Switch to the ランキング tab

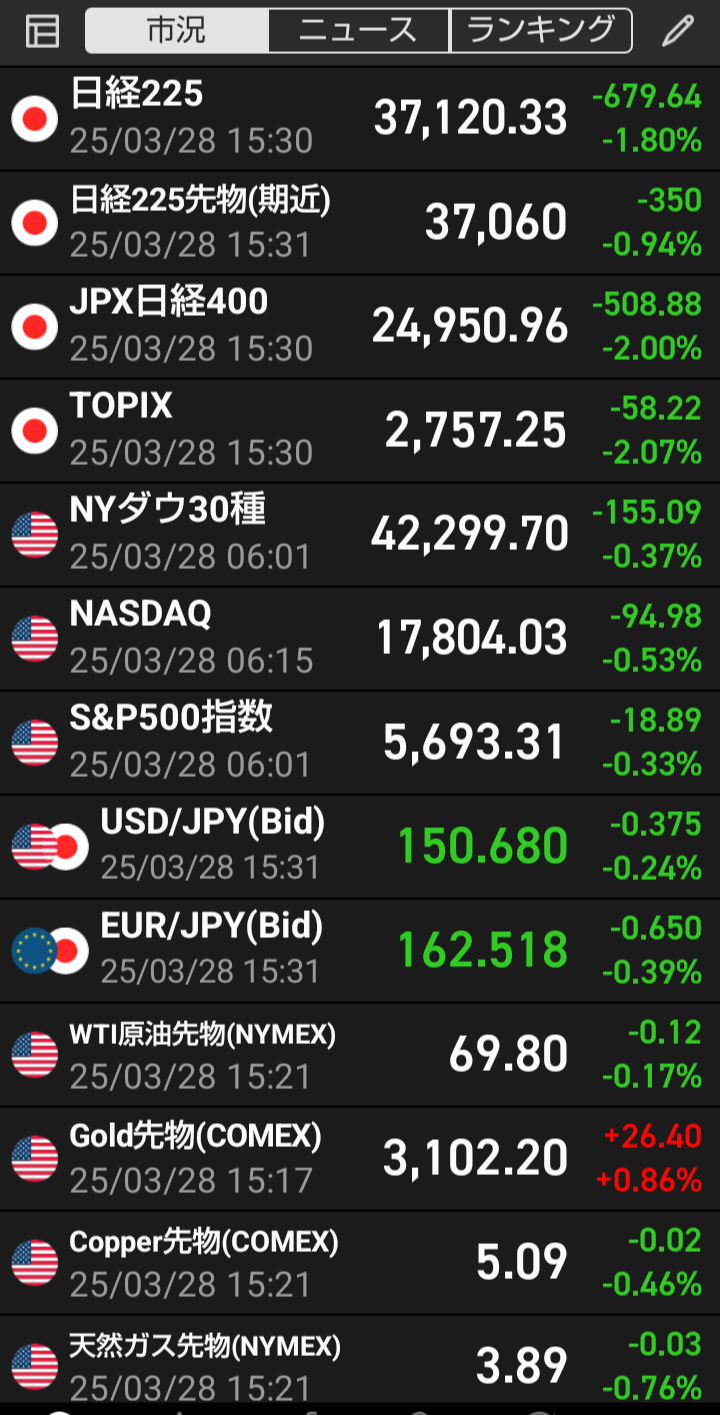pyautogui.click(x=541, y=31)
